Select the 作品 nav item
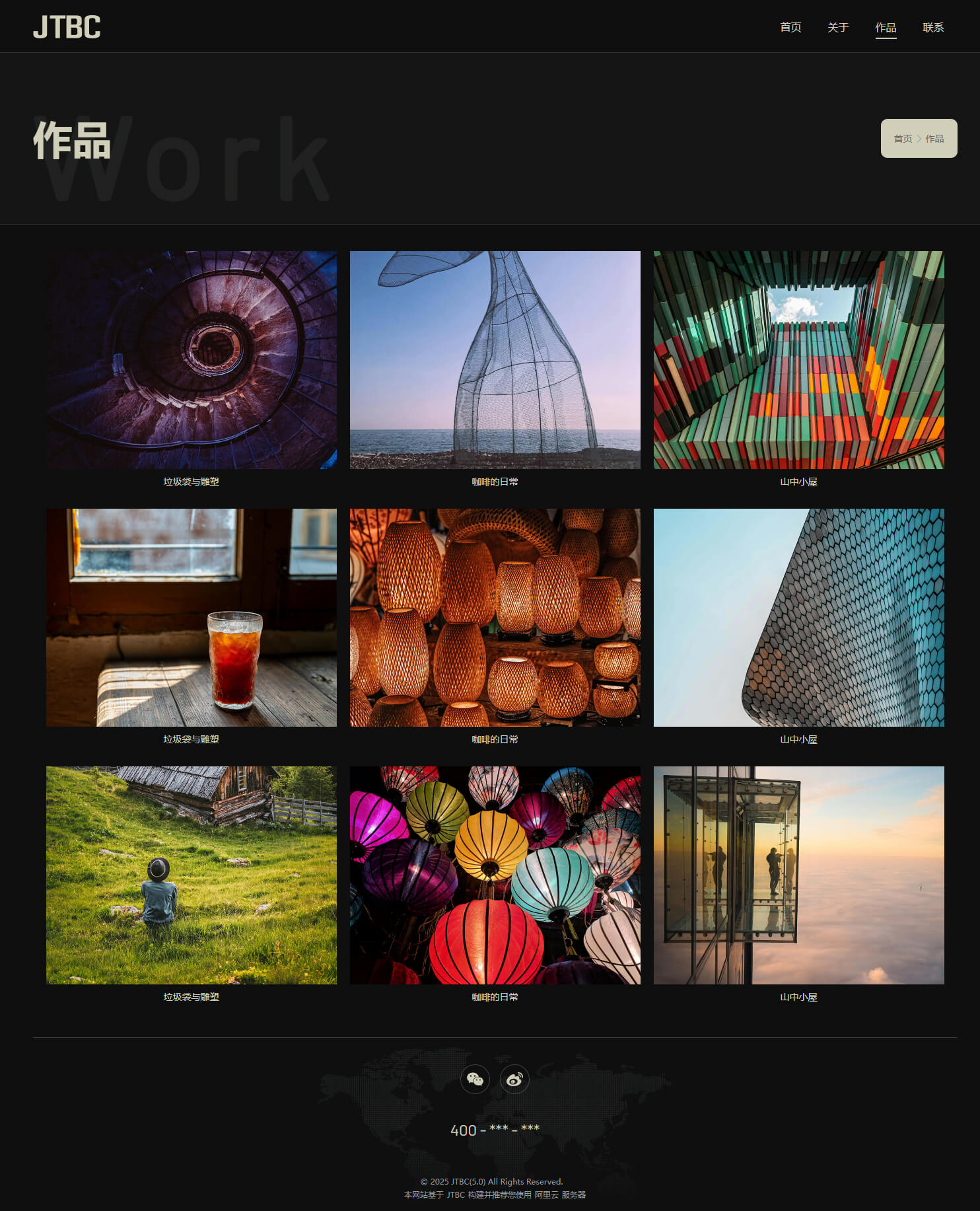The height and width of the screenshot is (1211, 980). [x=885, y=27]
